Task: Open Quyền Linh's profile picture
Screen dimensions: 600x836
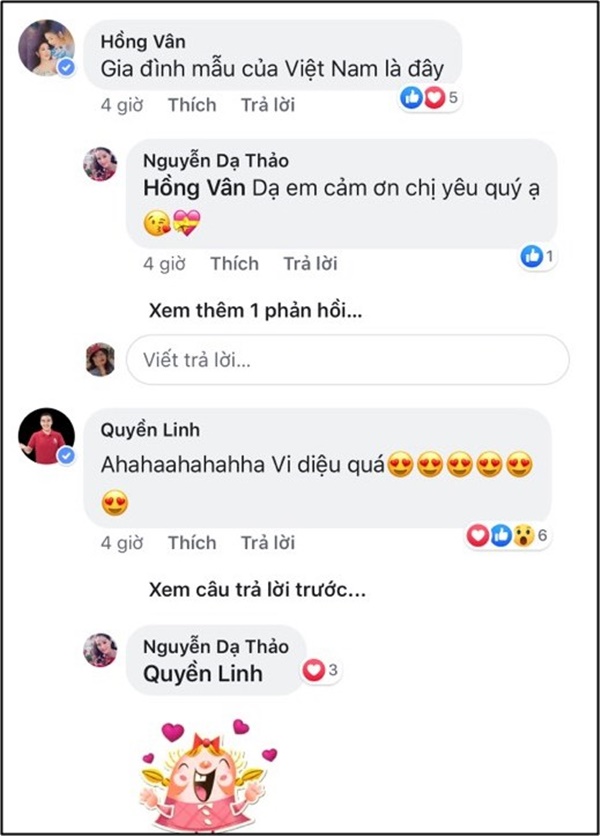Action: tap(46, 436)
